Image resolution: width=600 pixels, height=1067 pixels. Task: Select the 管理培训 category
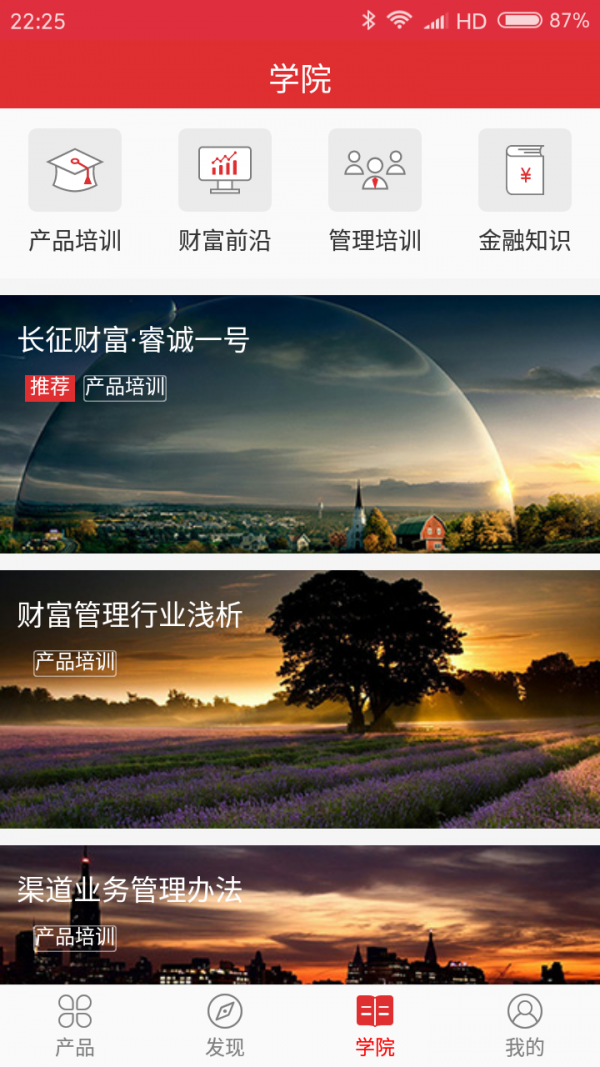[375, 190]
